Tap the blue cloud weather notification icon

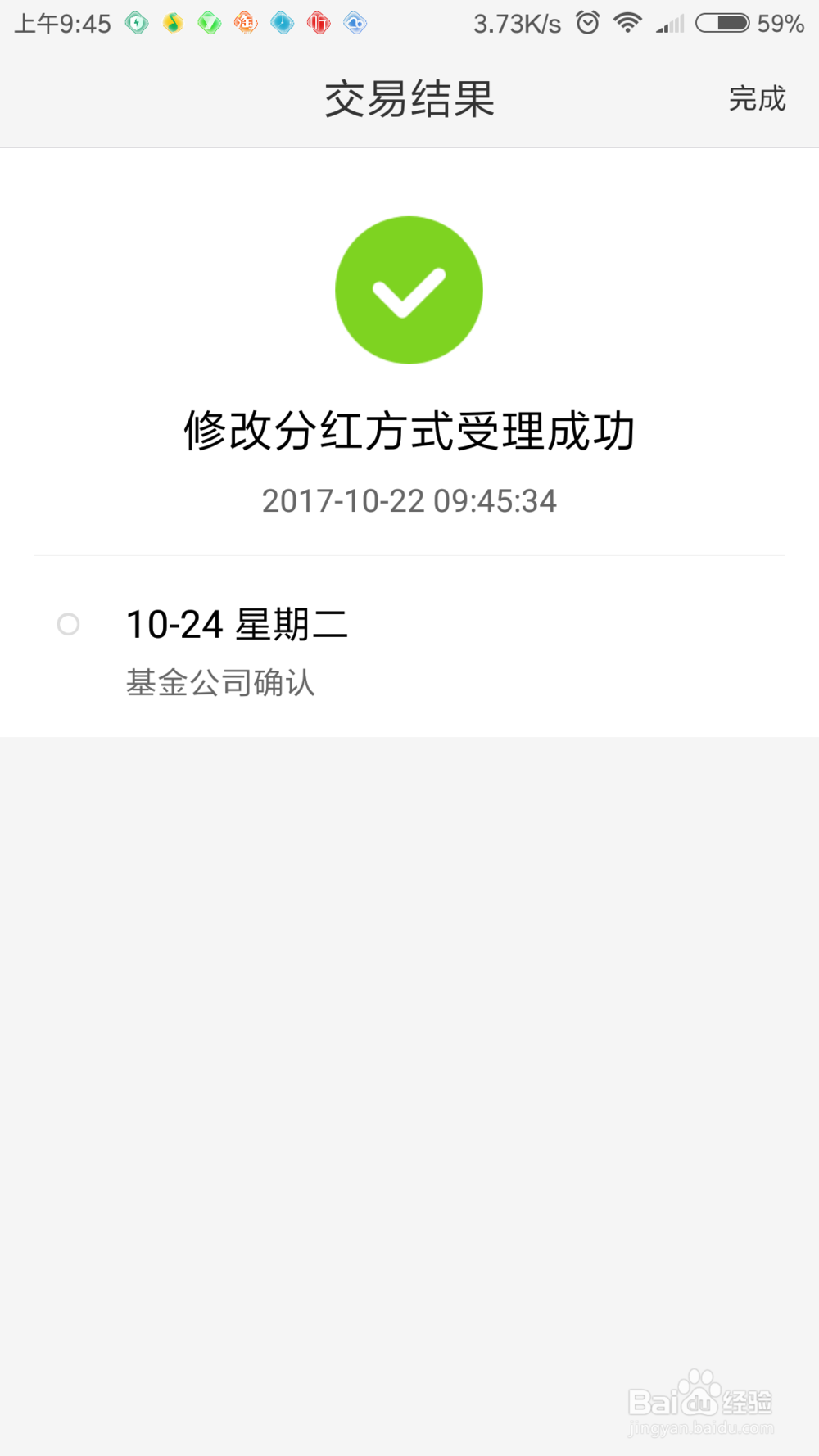click(x=355, y=24)
